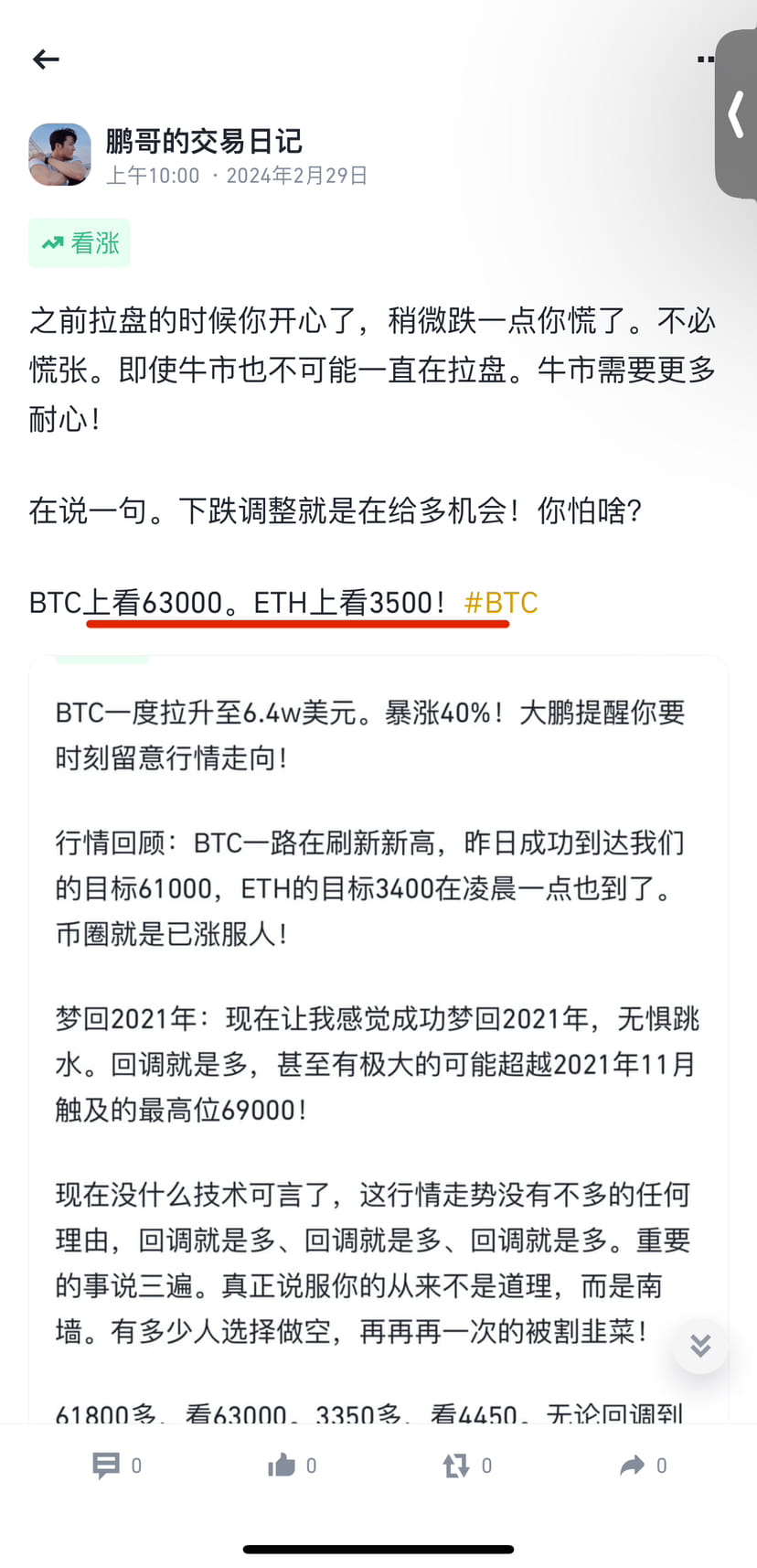Open the floating side panel via its chevron handle
Screen dimensions: 757x1568
[x=737, y=114]
